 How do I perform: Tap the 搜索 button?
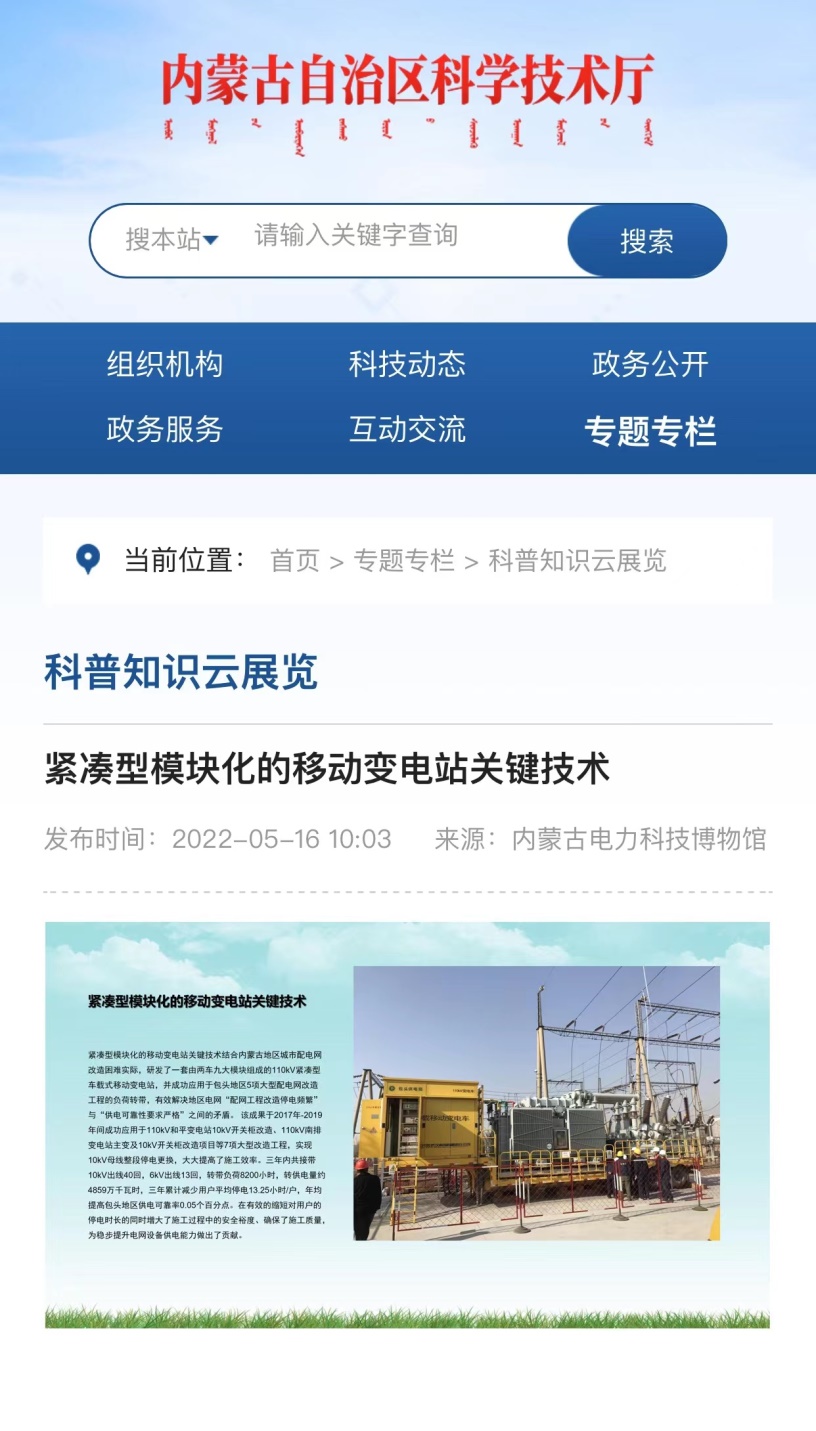pyautogui.click(x=646, y=241)
